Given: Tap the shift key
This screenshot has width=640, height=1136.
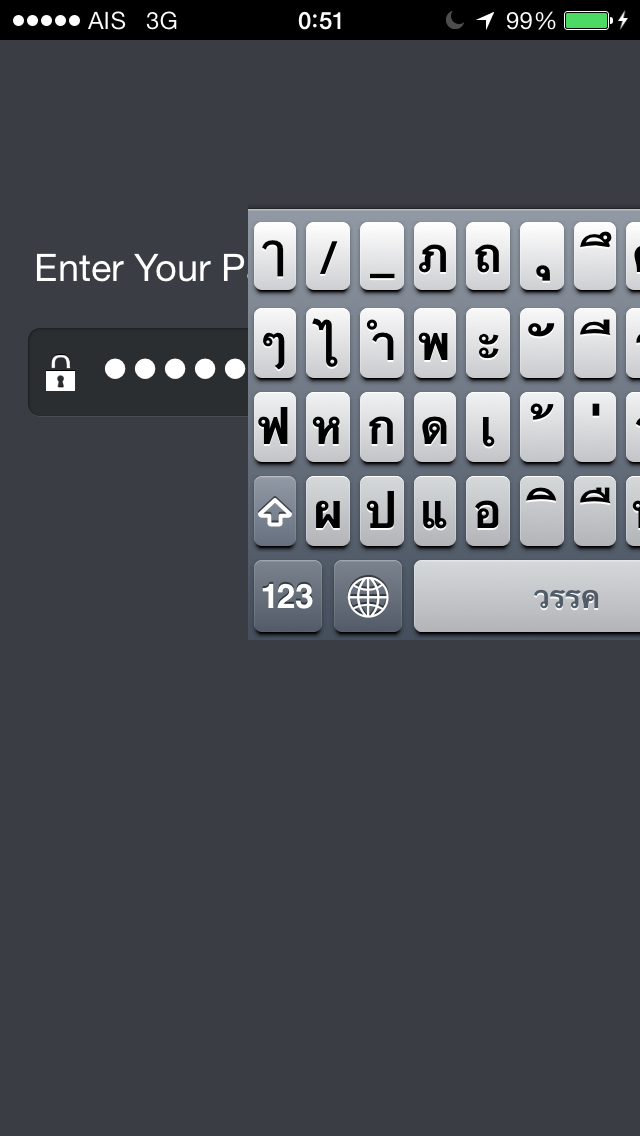Looking at the screenshot, I should (x=275, y=511).
